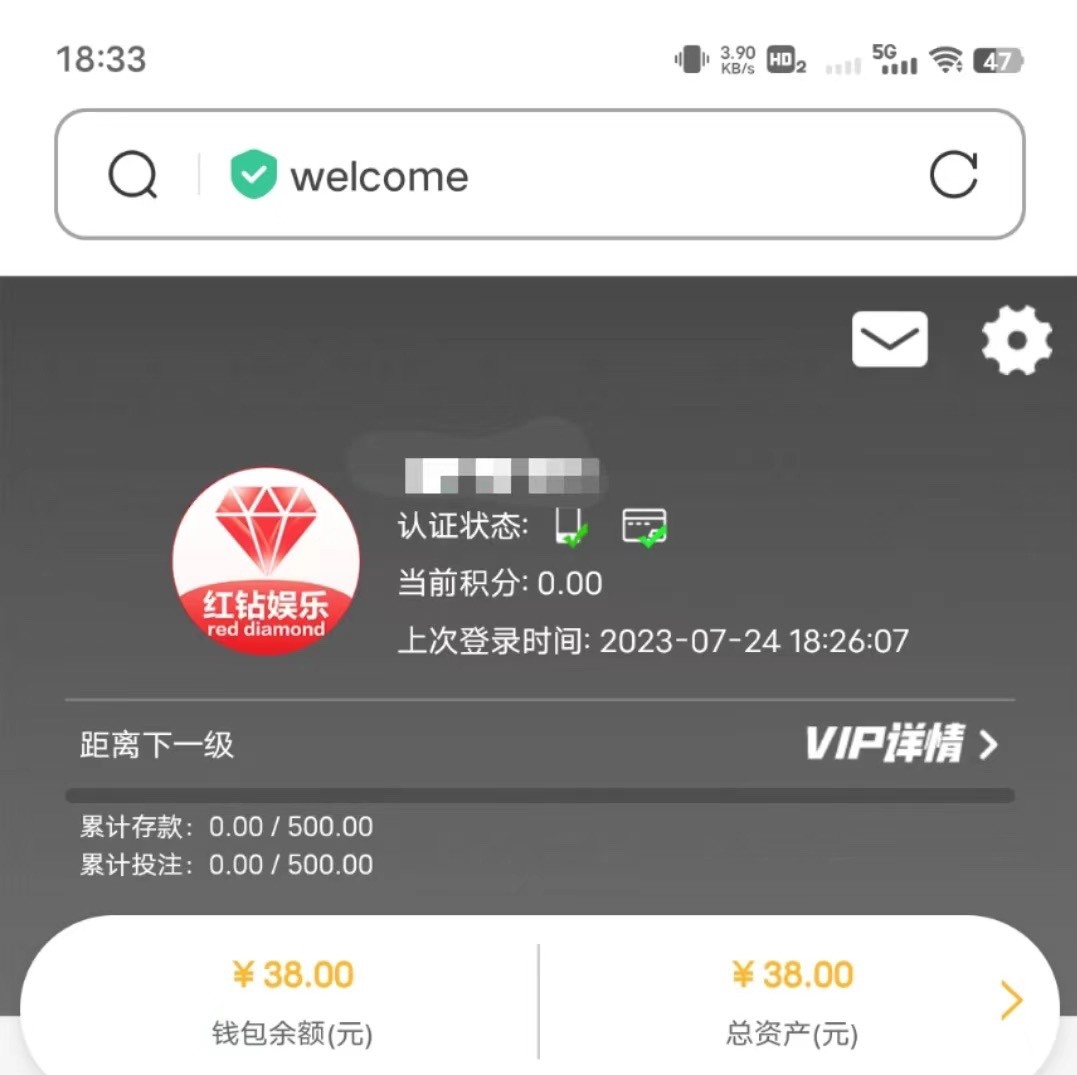This screenshot has height=1075, width=1077.
Task: Tap the browser search magnifier icon
Action: tap(133, 176)
